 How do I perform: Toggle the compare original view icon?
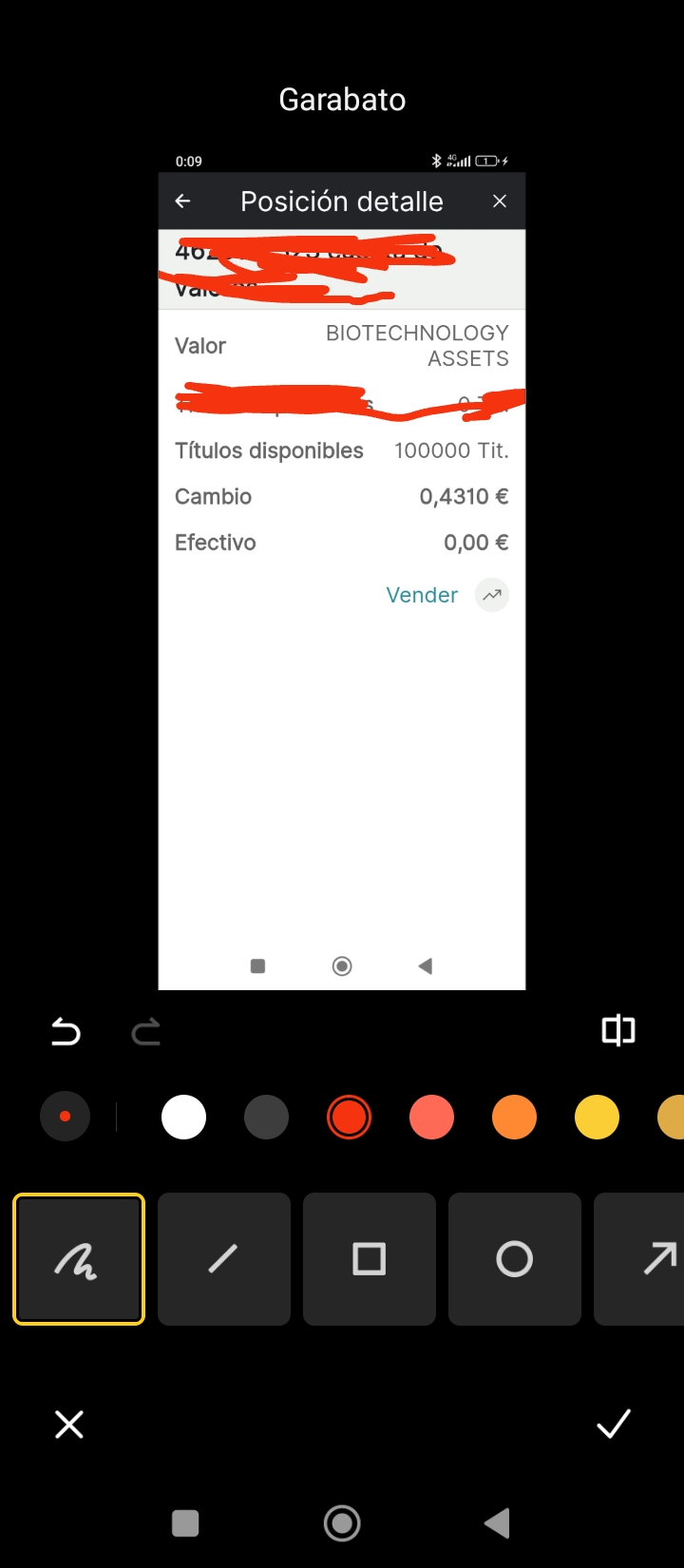coord(618,1030)
